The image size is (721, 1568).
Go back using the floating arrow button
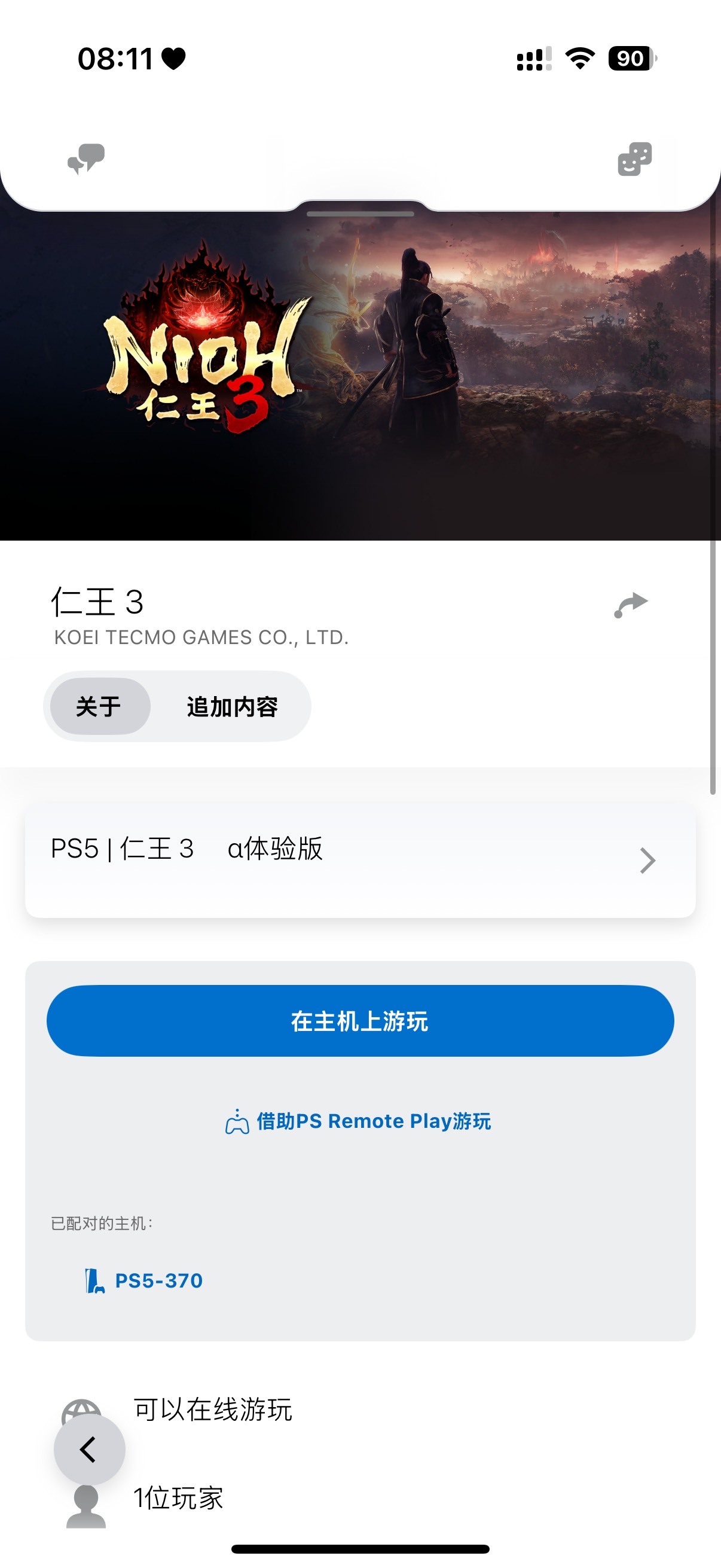pos(90,1450)
